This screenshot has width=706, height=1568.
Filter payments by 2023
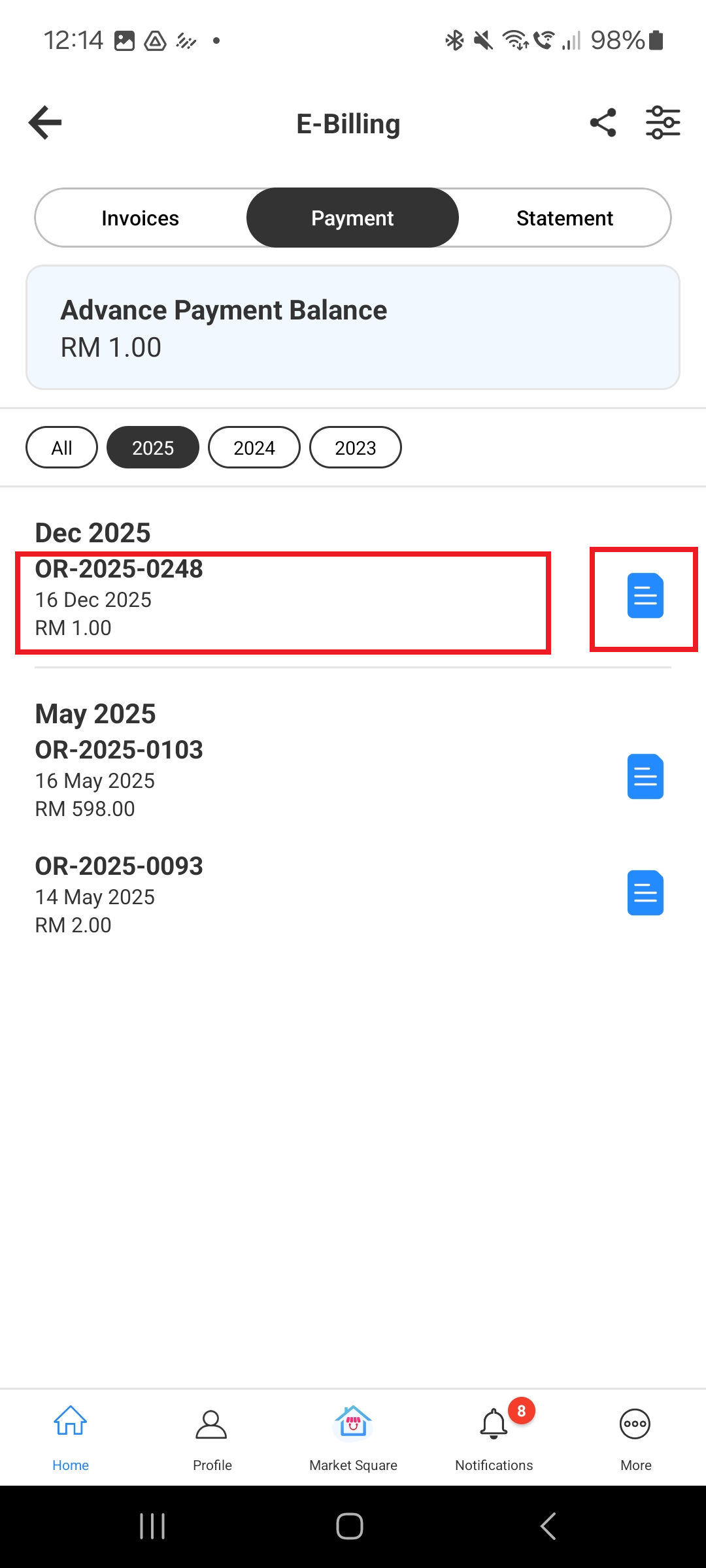pos(355,448)
